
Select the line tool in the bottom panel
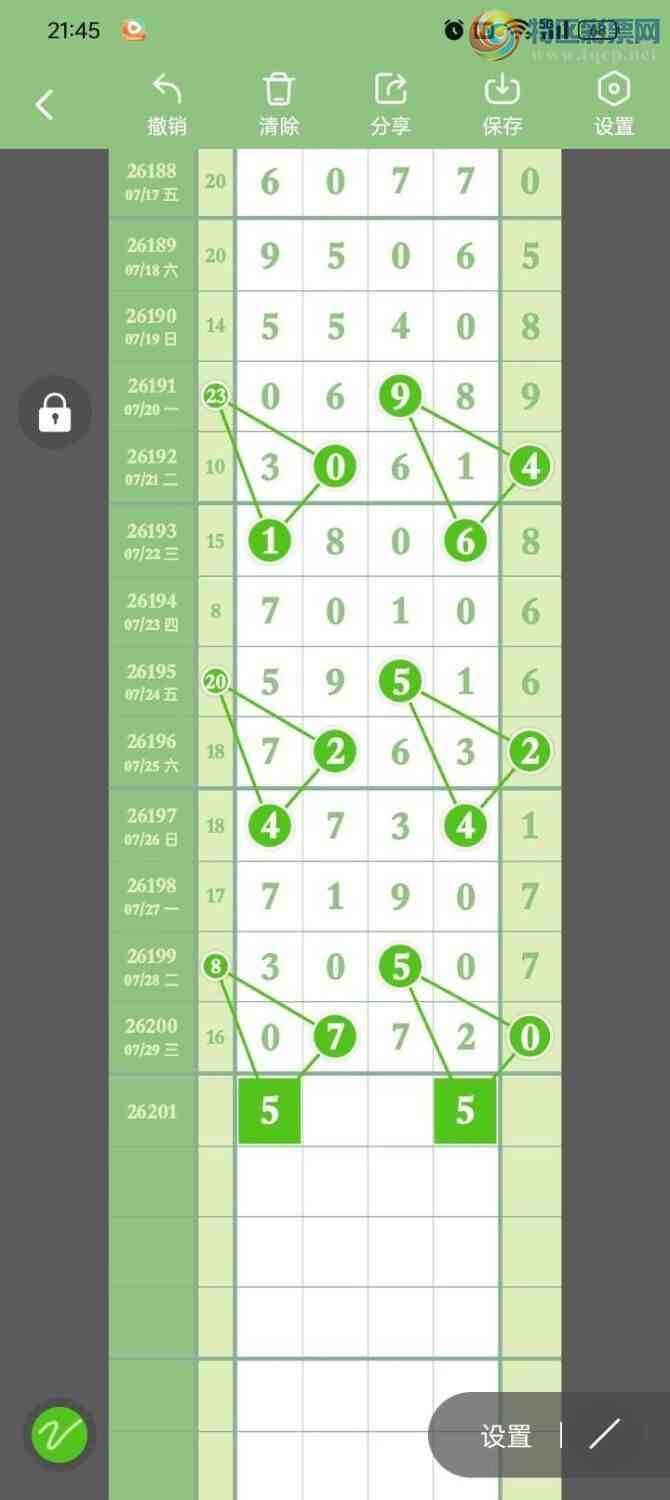605,1435
